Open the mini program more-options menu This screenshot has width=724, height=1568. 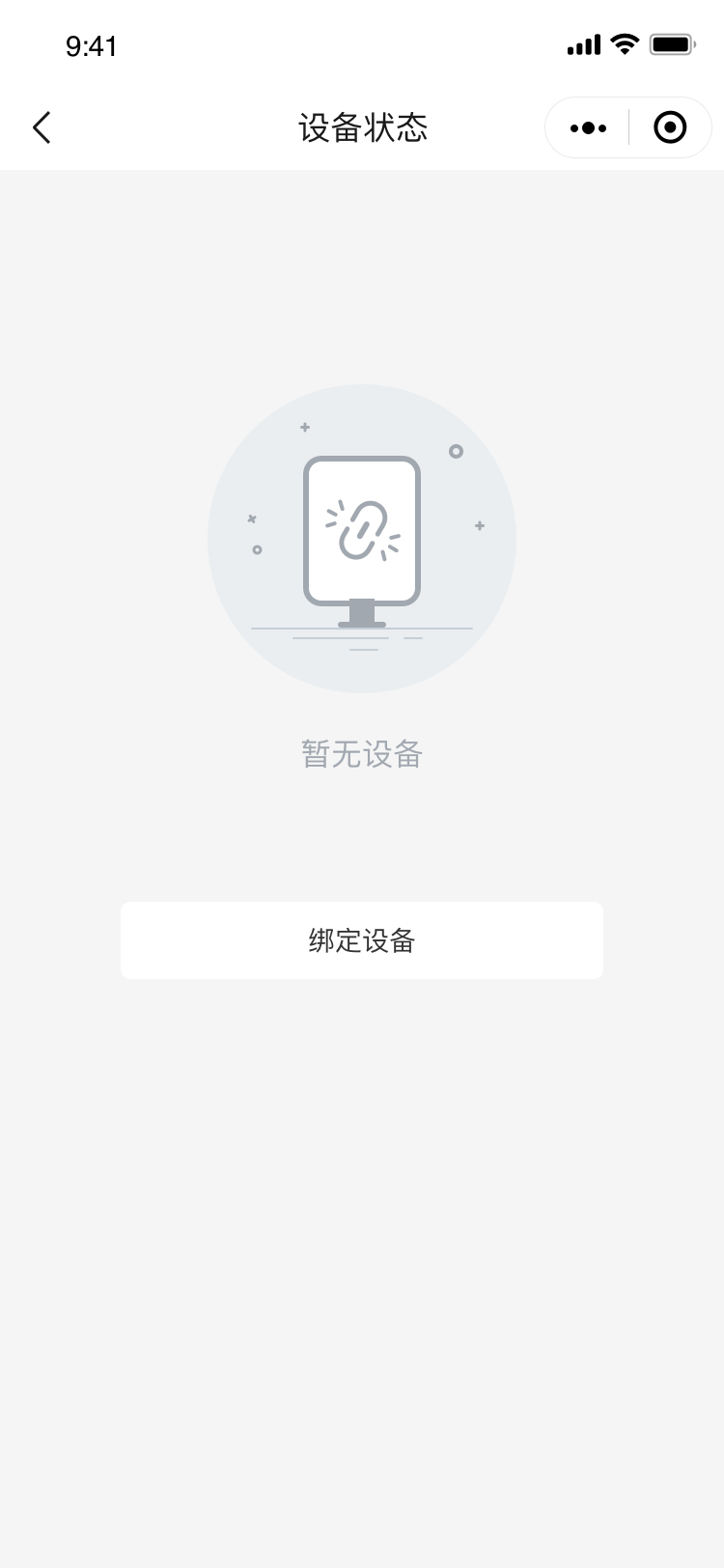click(588, 127)
